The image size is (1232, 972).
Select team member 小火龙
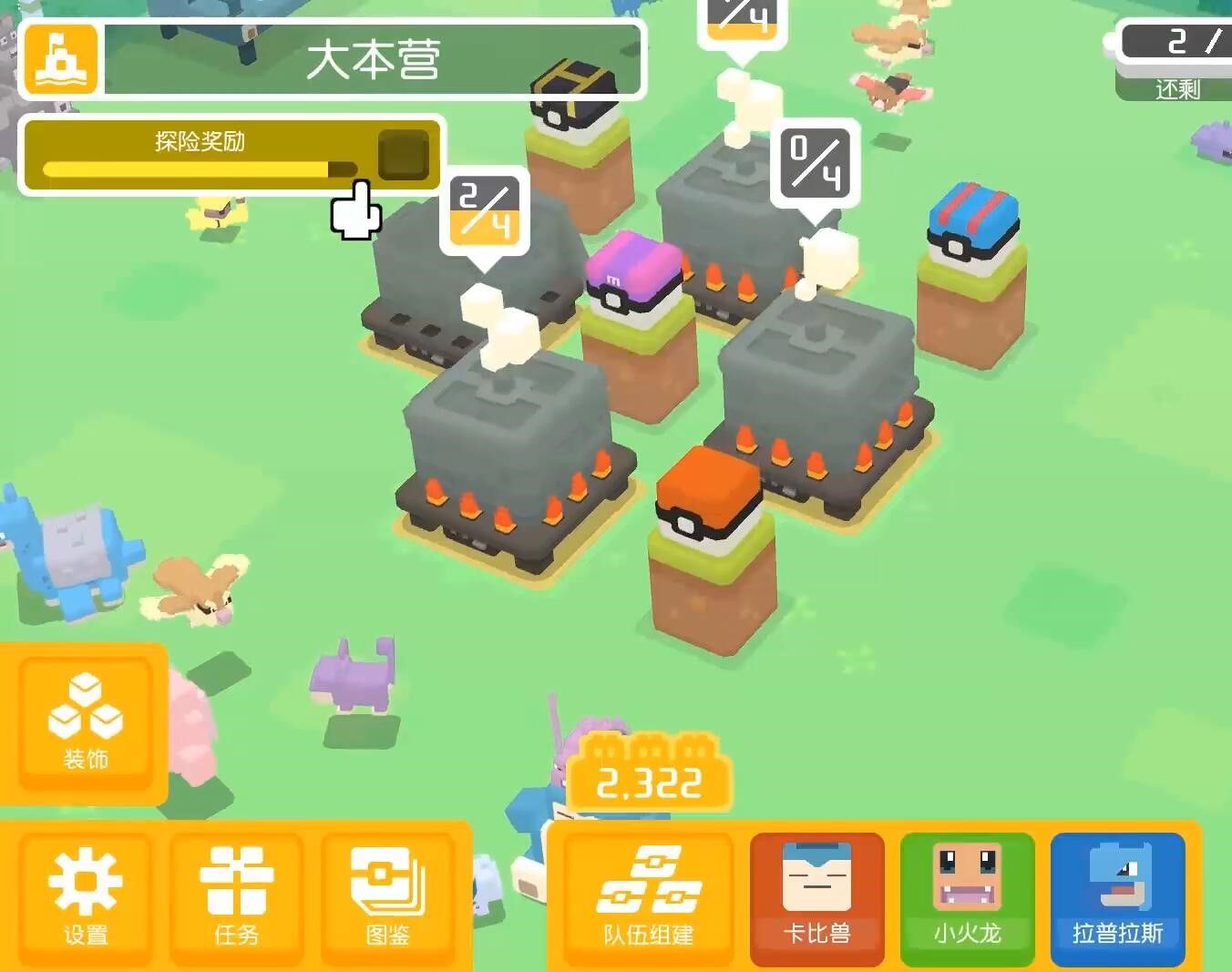point(967,897)
